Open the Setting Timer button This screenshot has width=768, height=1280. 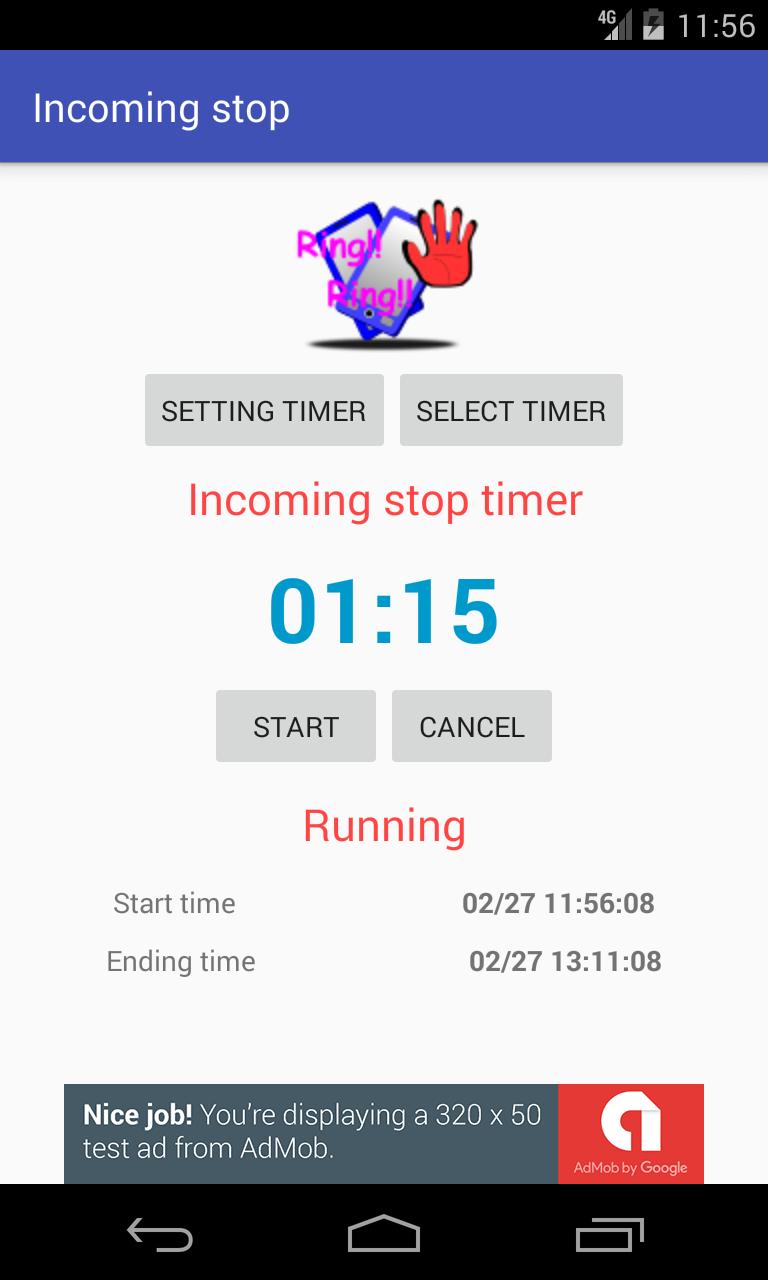[264, 410]
